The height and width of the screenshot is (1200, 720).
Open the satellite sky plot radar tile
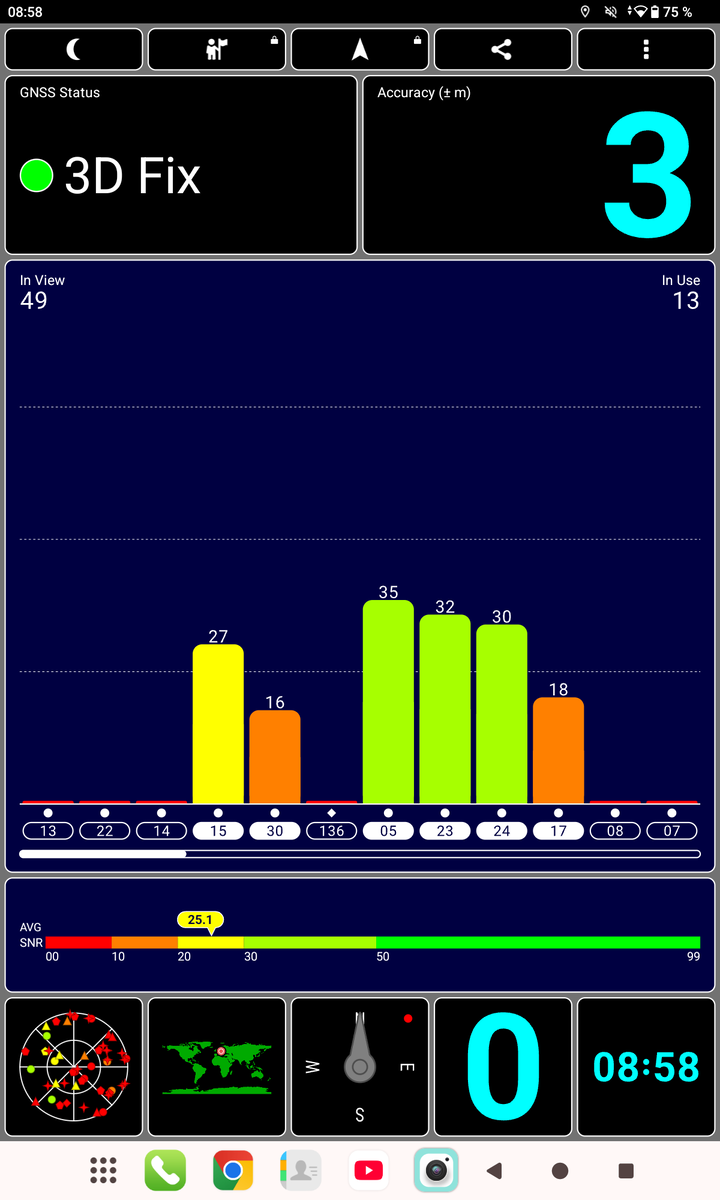74,1067
